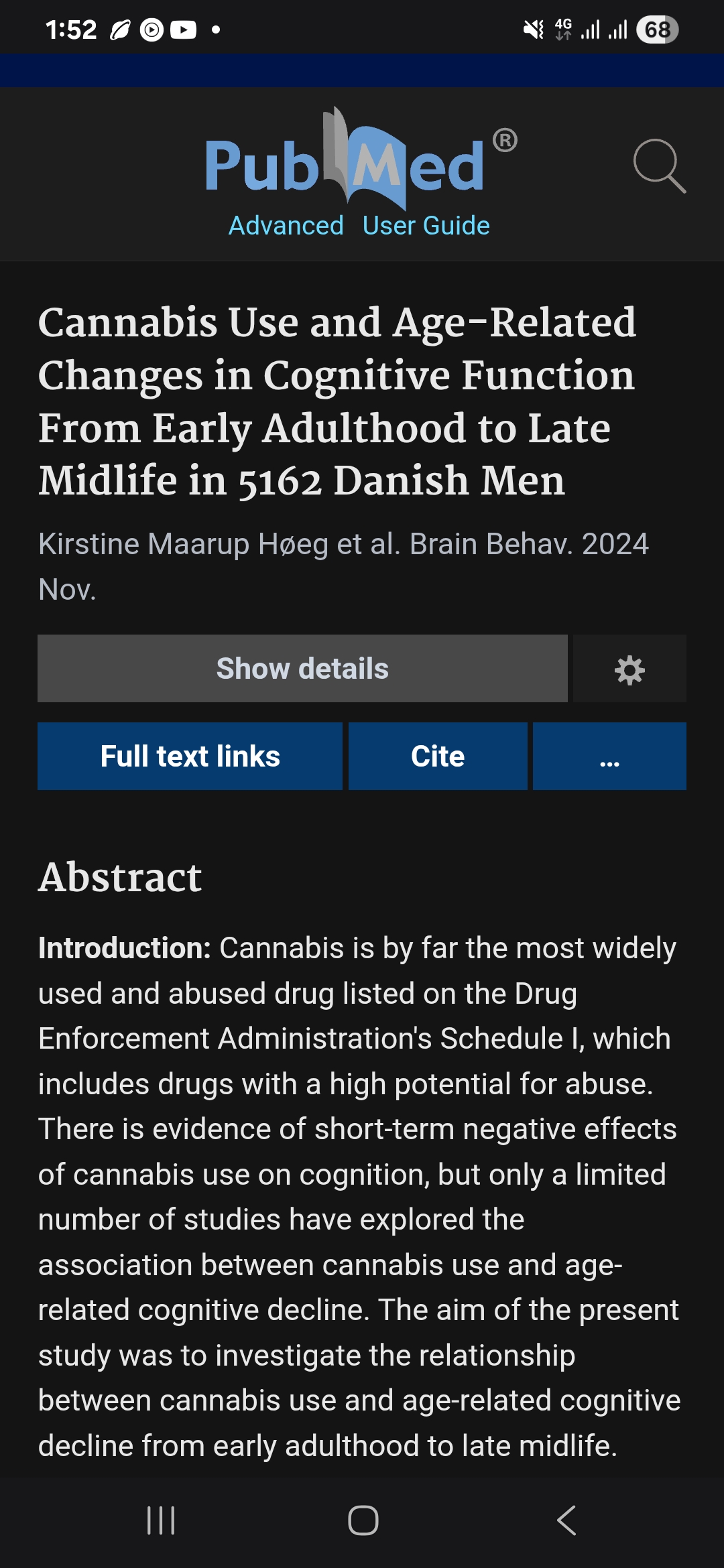Open Full text links
724x1568 pixels.
pyautogui.click(x=190, y=757)
